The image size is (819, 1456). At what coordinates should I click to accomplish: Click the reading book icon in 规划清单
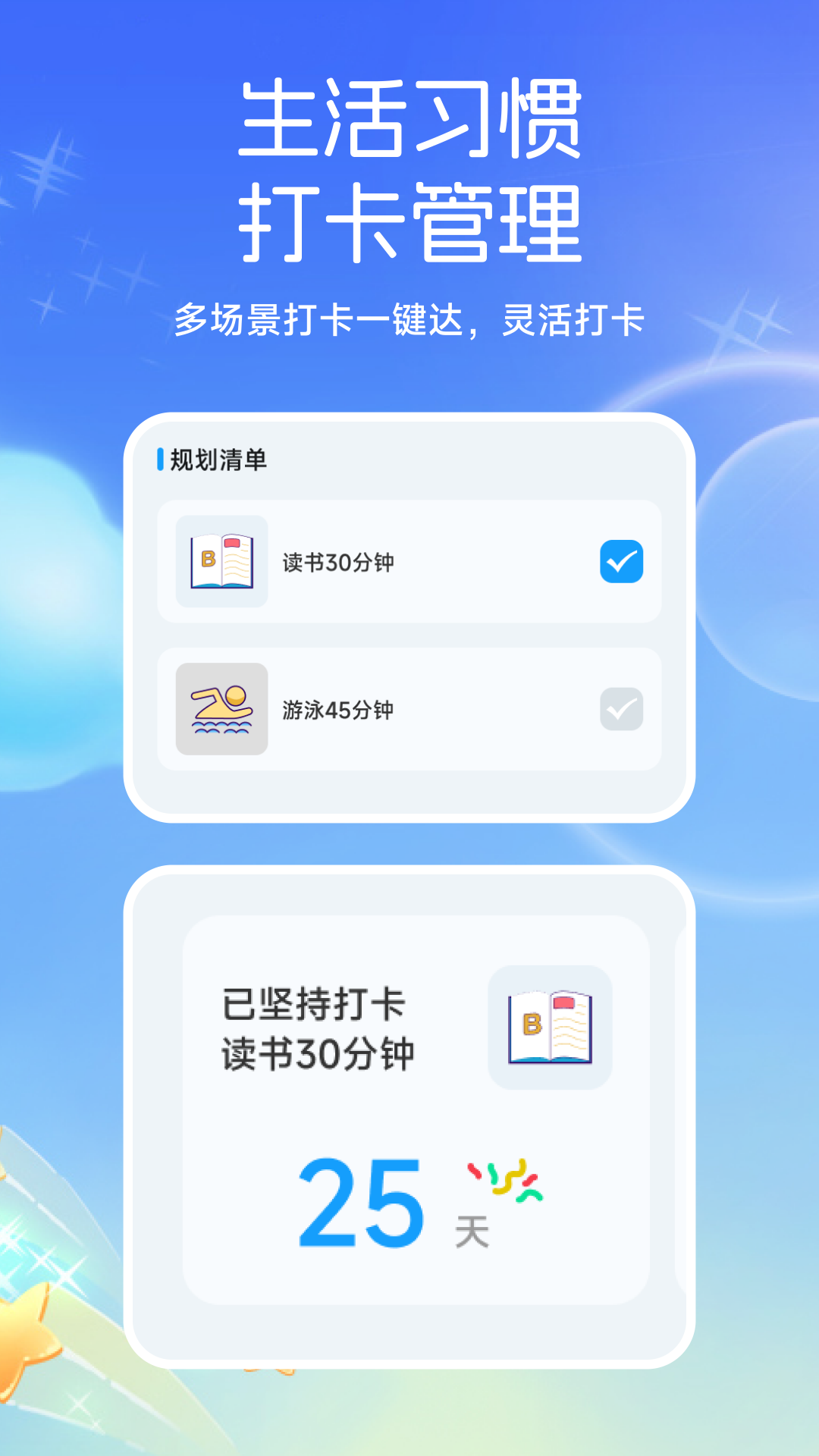coord(220,561)
